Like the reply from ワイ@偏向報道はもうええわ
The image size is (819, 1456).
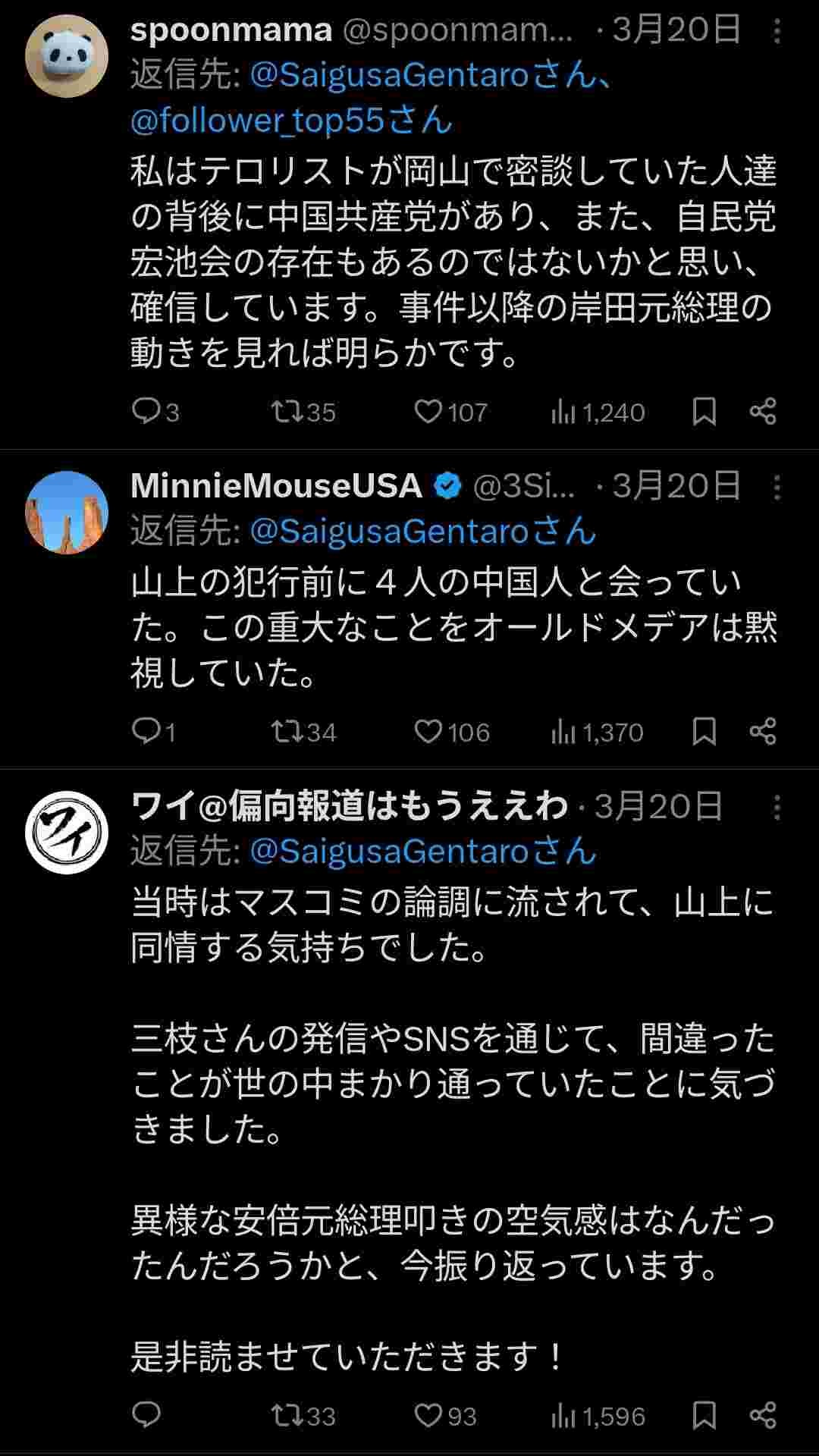coord(428,1415)
